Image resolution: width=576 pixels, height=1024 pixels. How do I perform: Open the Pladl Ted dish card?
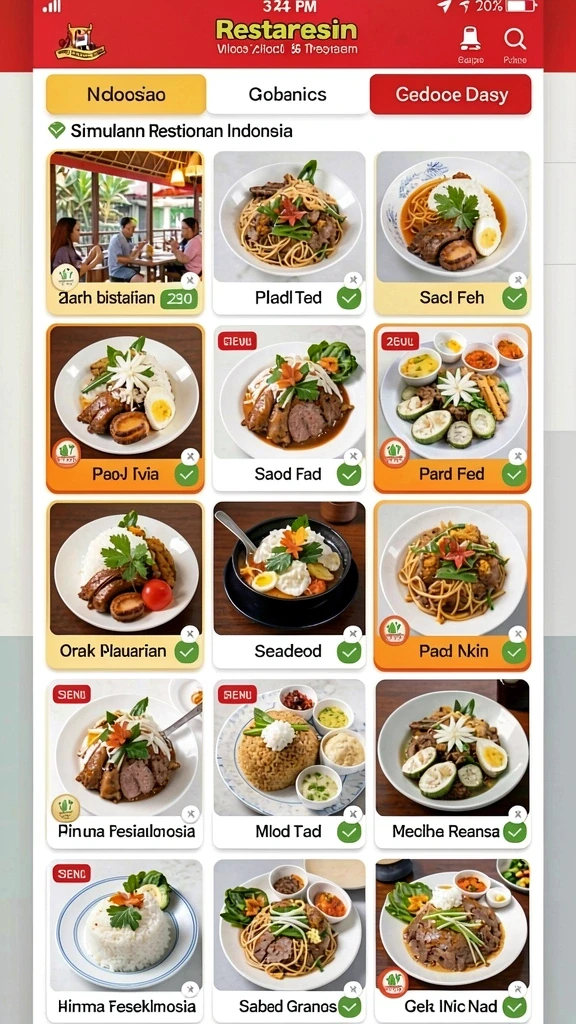[x=289, y=233]
